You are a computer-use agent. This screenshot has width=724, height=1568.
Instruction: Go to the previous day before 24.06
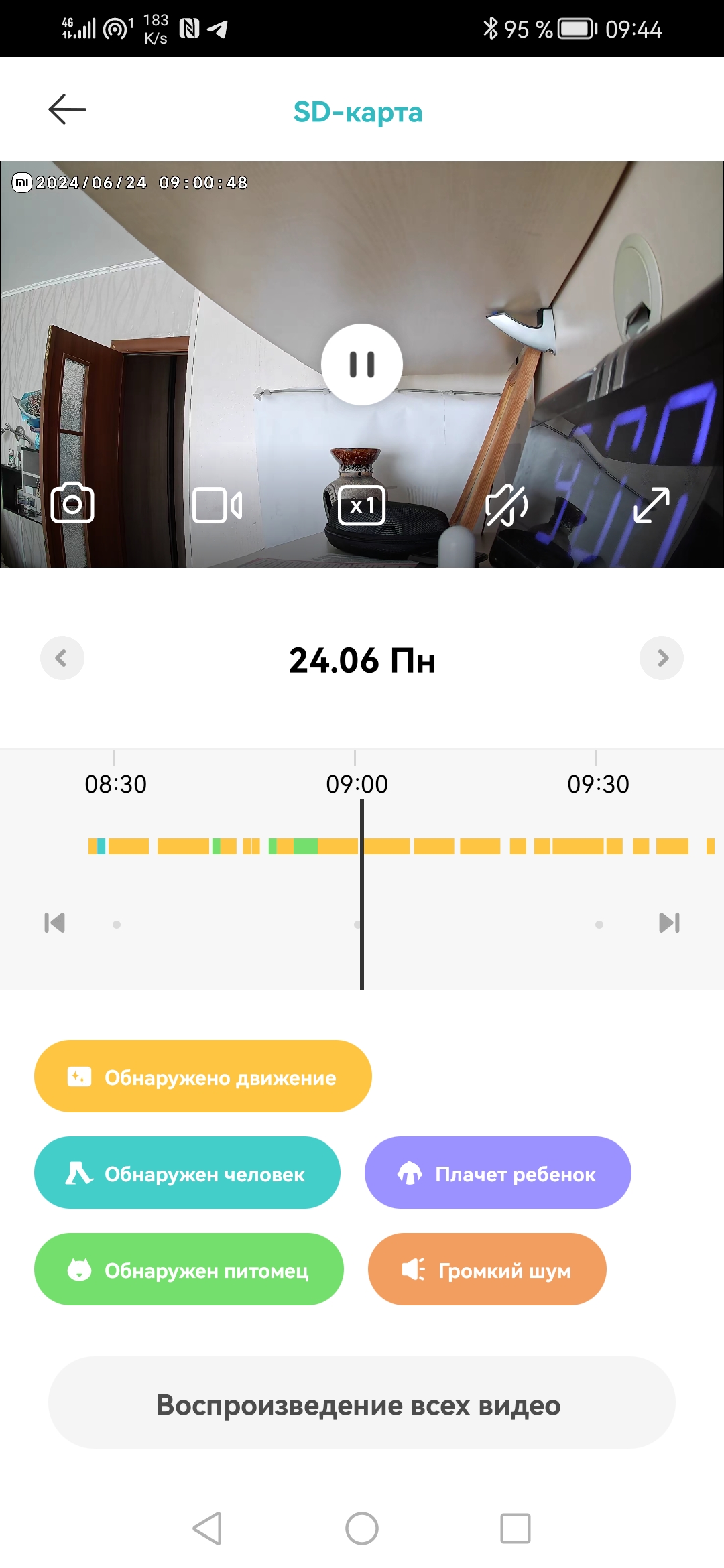pos(62,658)
